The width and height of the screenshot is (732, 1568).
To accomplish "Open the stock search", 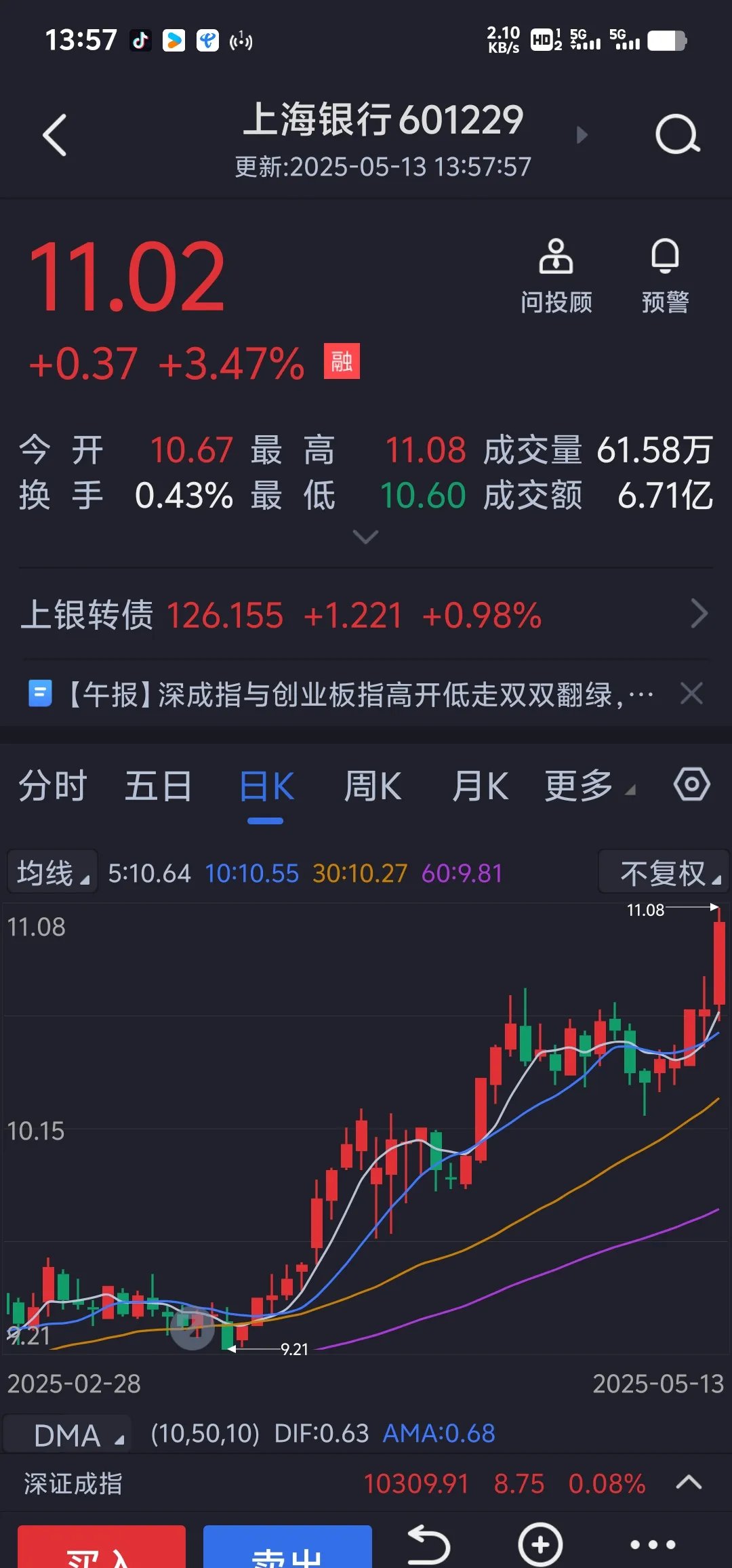I will [x=677, y=135].
